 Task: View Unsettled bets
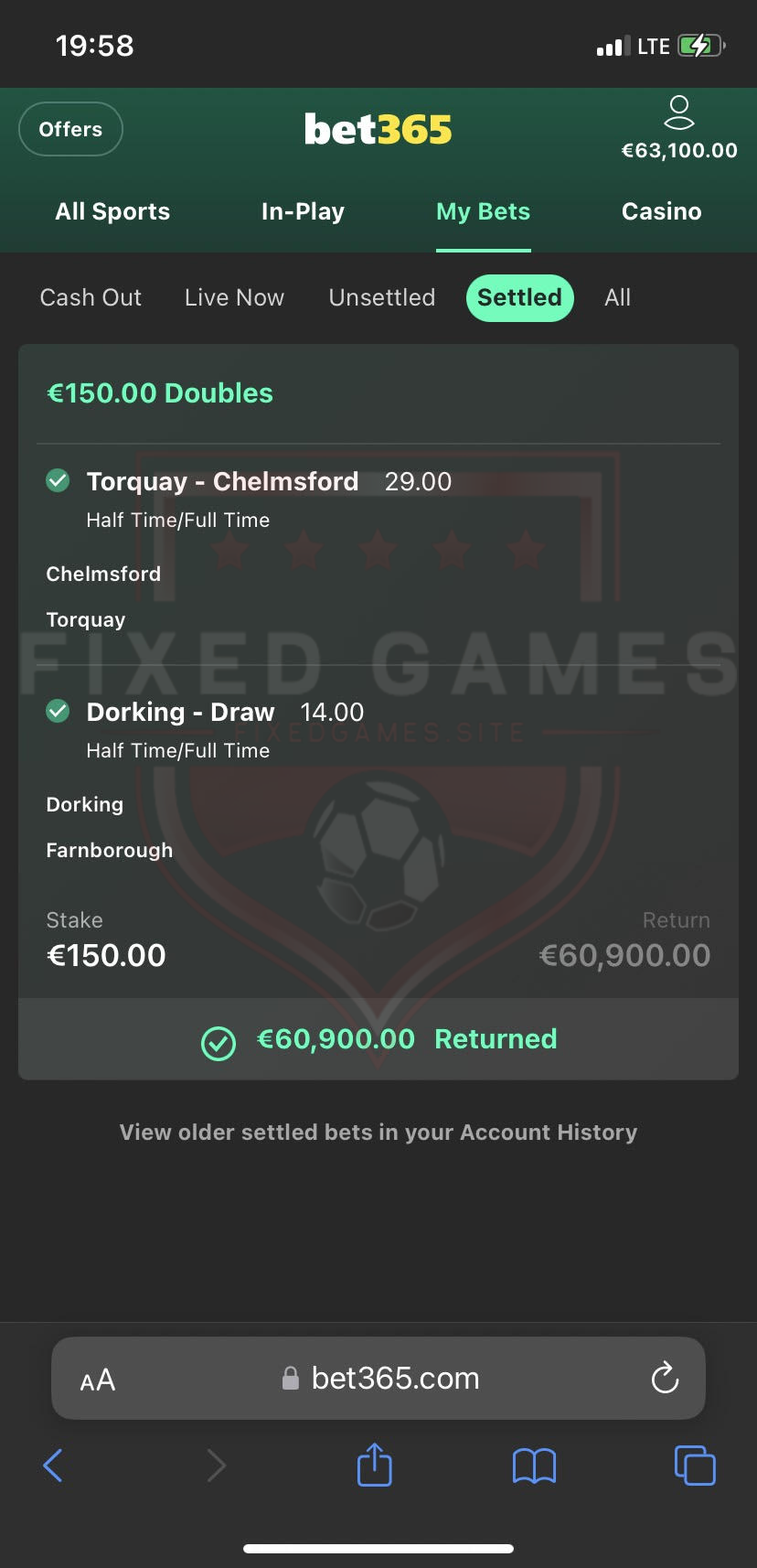(x=381, y=297)
